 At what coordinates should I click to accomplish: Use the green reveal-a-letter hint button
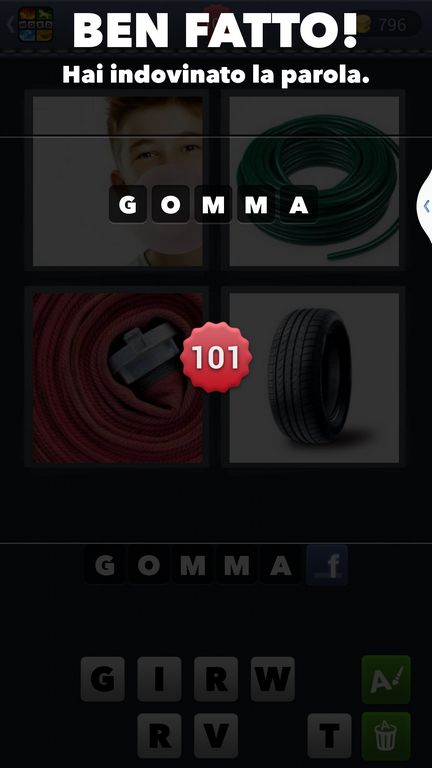[386, 679]
